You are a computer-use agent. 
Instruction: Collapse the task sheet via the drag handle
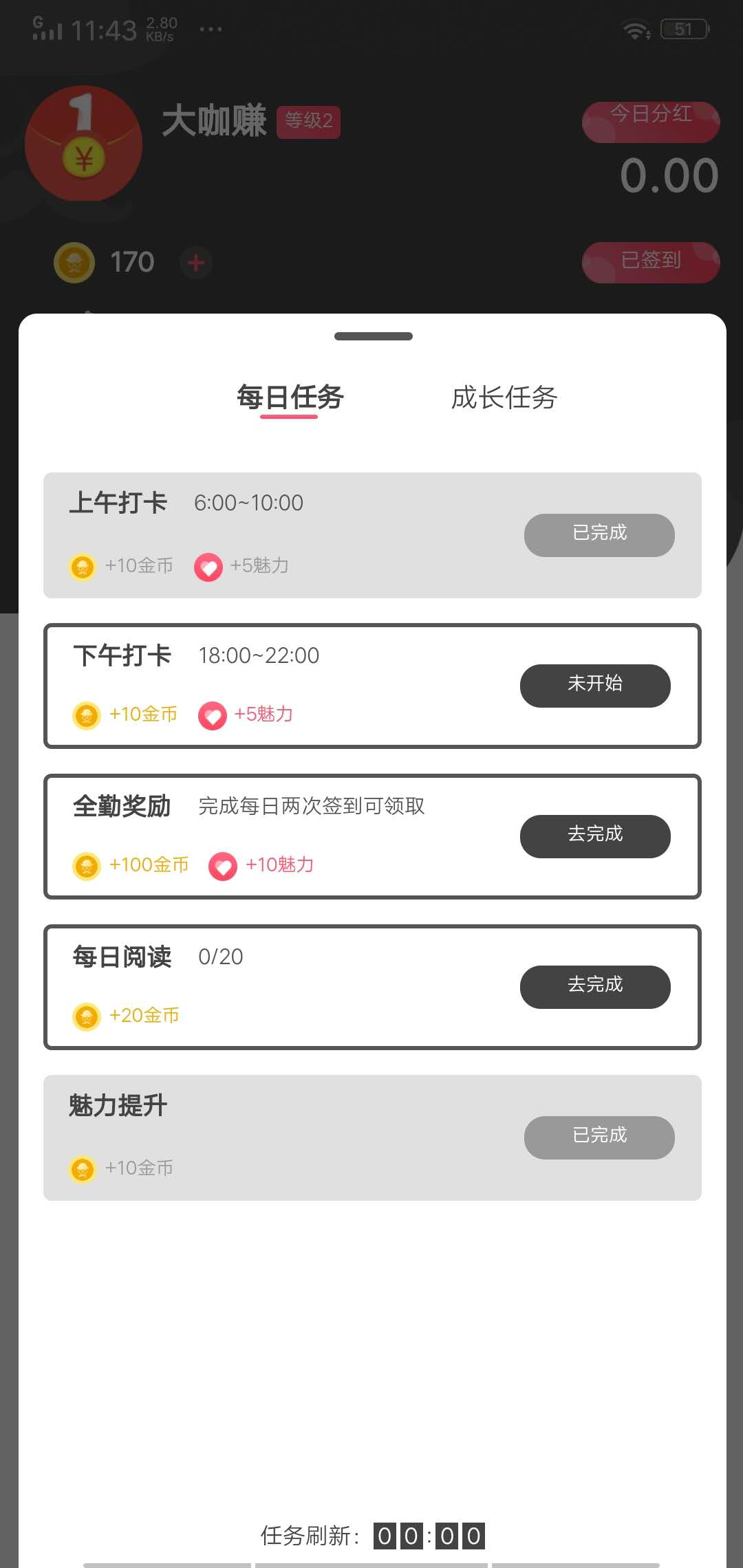[372, 336]
